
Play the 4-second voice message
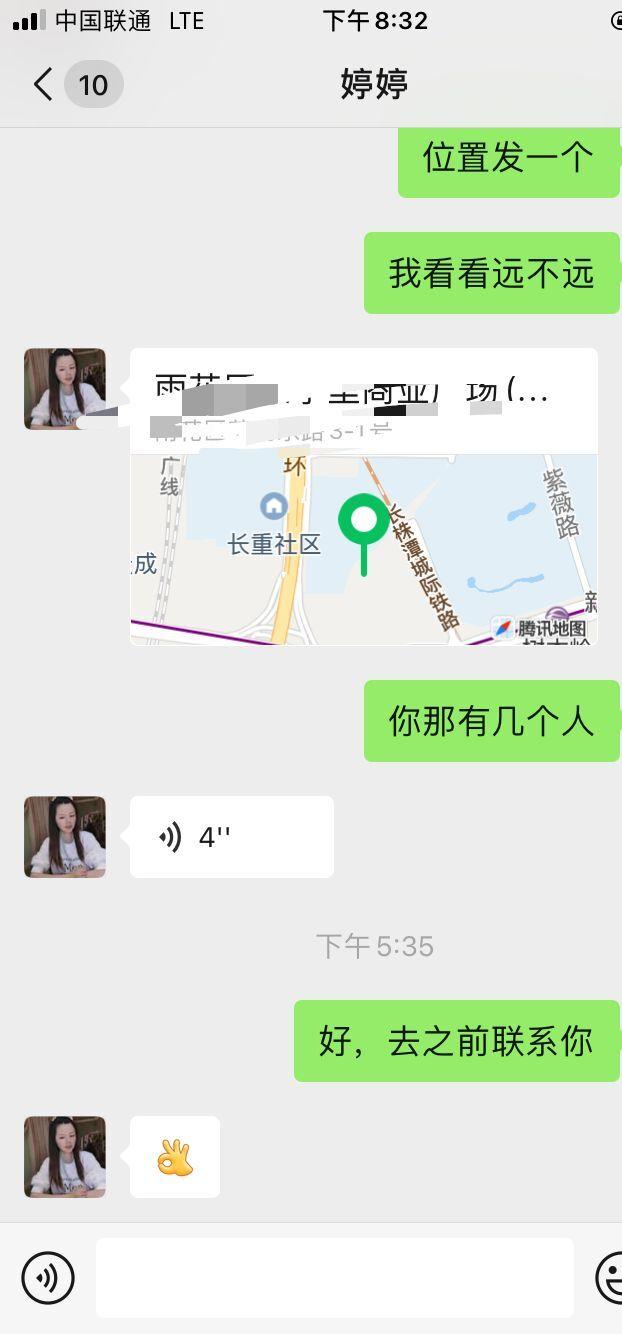(232, 837)
